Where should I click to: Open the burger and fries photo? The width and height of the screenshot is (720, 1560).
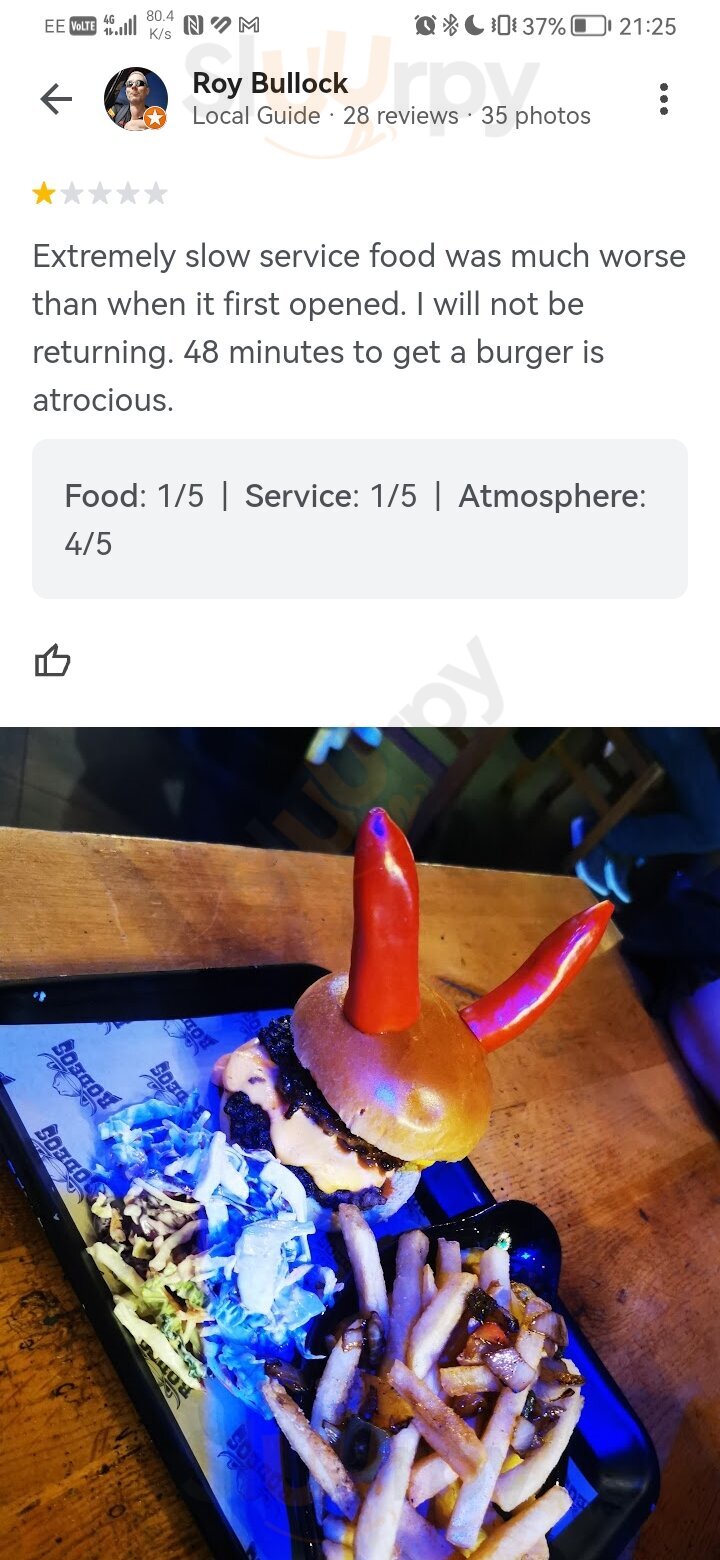click(x=360, y=1140)
